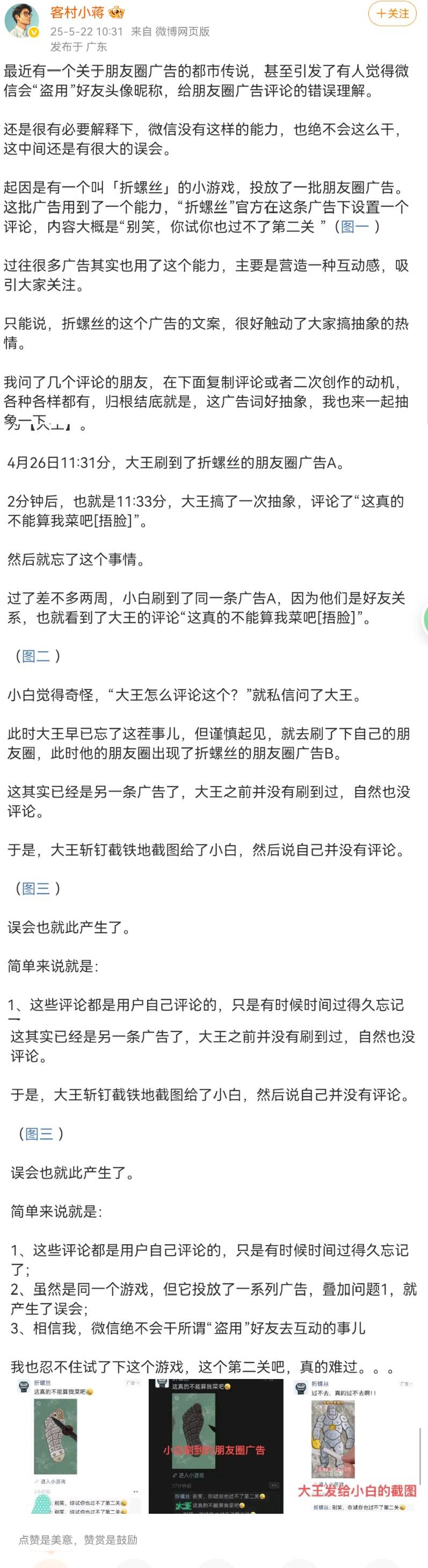Open the 图一 image link
Screen dimensions: 428x1568
pyautogui.click(x=354, y=227)
